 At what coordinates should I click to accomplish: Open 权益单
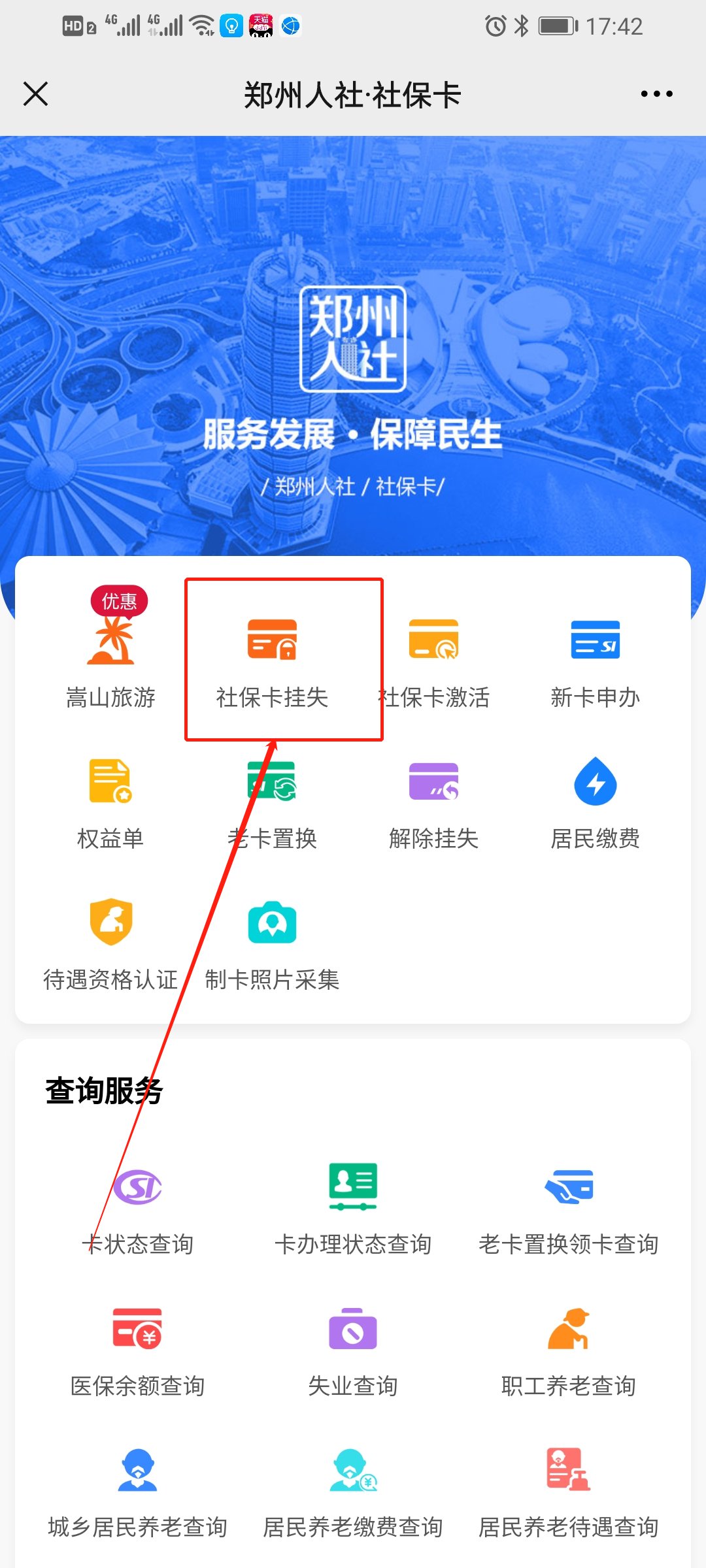[x=110, y=802]
